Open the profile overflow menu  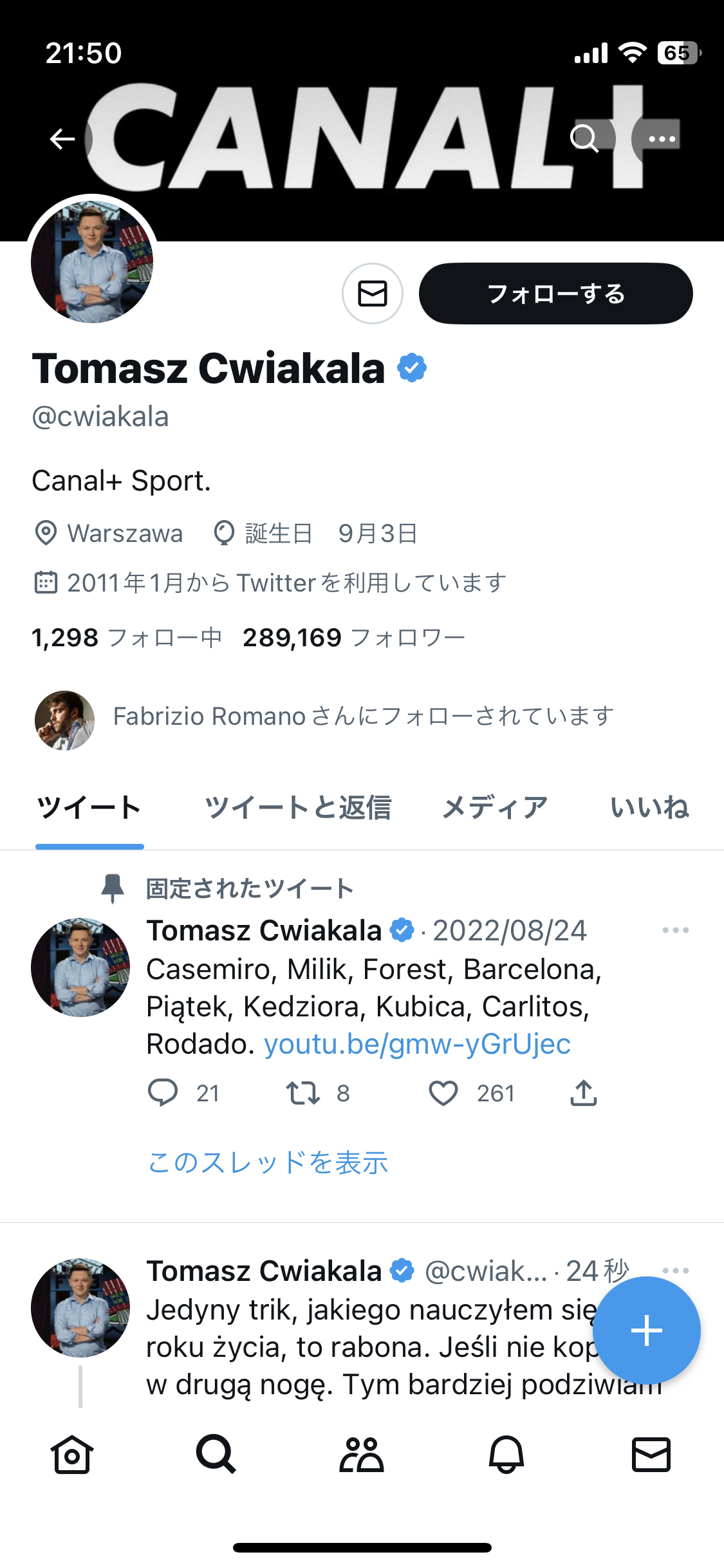point(661,138)
